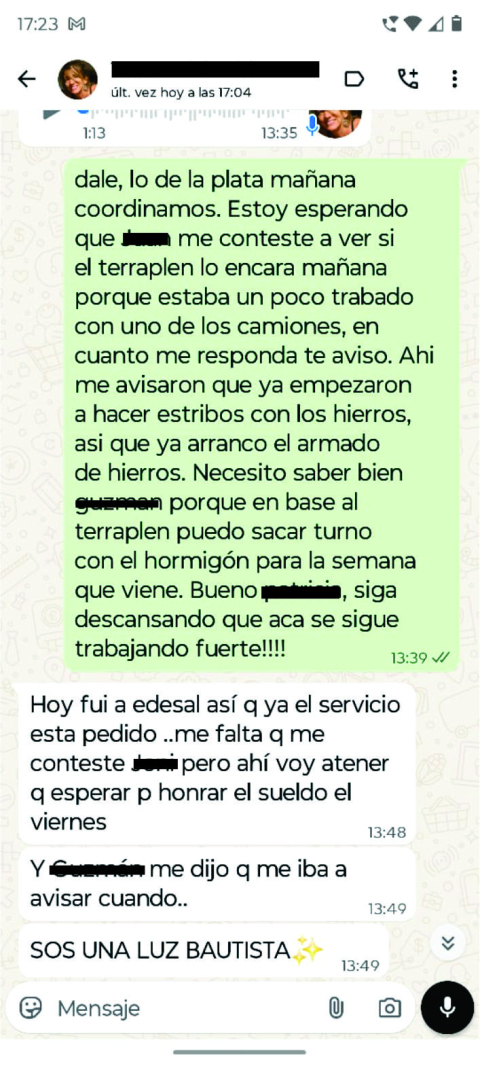Image resolution: width=480 pixels, height=1066 pixels.
Task: Jump to the latest messages
Action: pyautogui.click(x=447, y=943)
